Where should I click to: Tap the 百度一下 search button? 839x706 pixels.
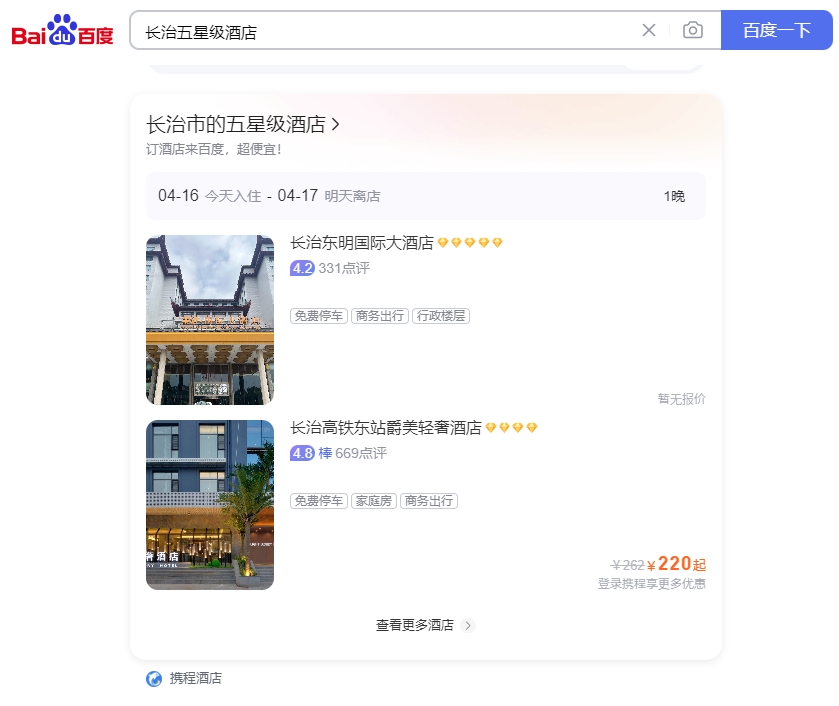776,30
